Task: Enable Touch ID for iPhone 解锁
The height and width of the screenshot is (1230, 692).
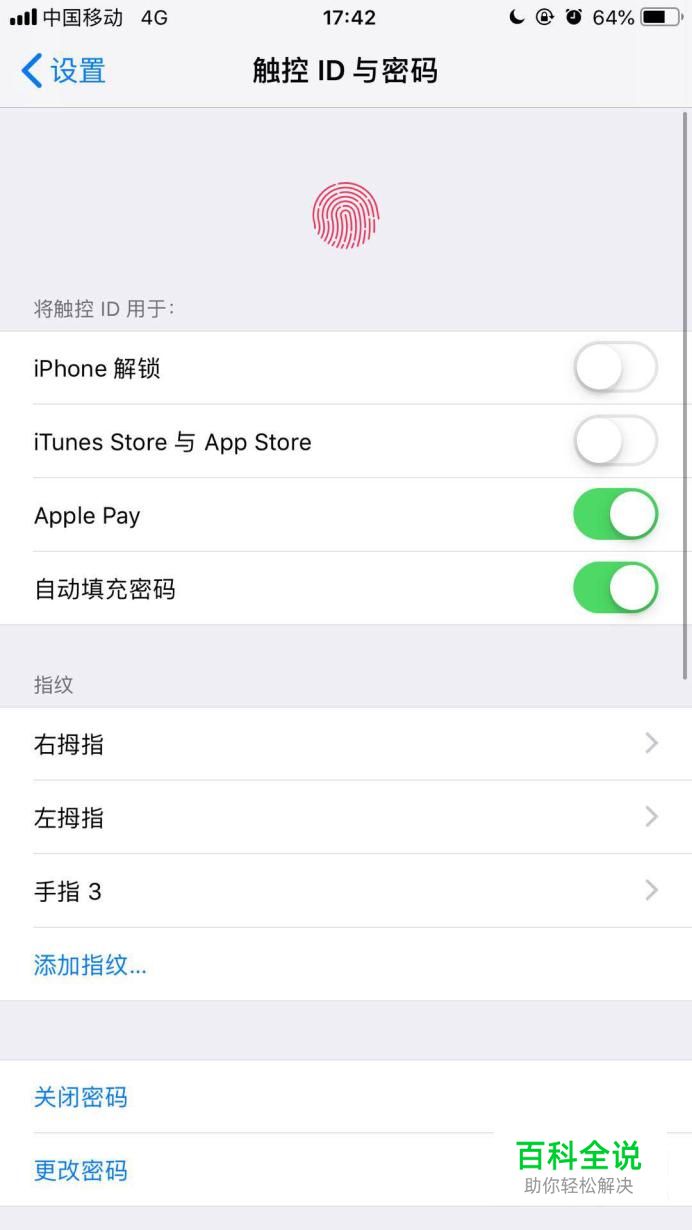Action: coord(615,368)
